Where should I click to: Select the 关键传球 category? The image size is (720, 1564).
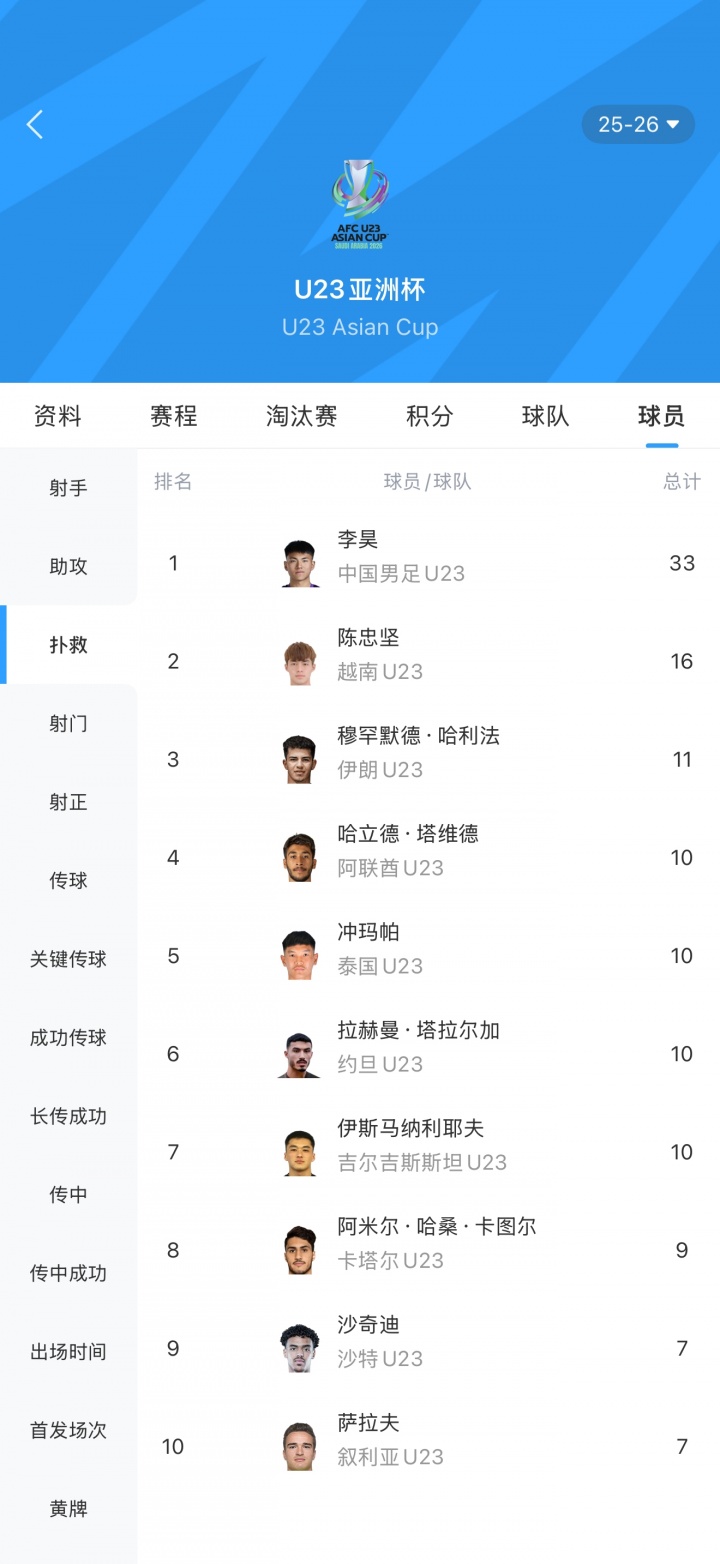tap(68, 959)
